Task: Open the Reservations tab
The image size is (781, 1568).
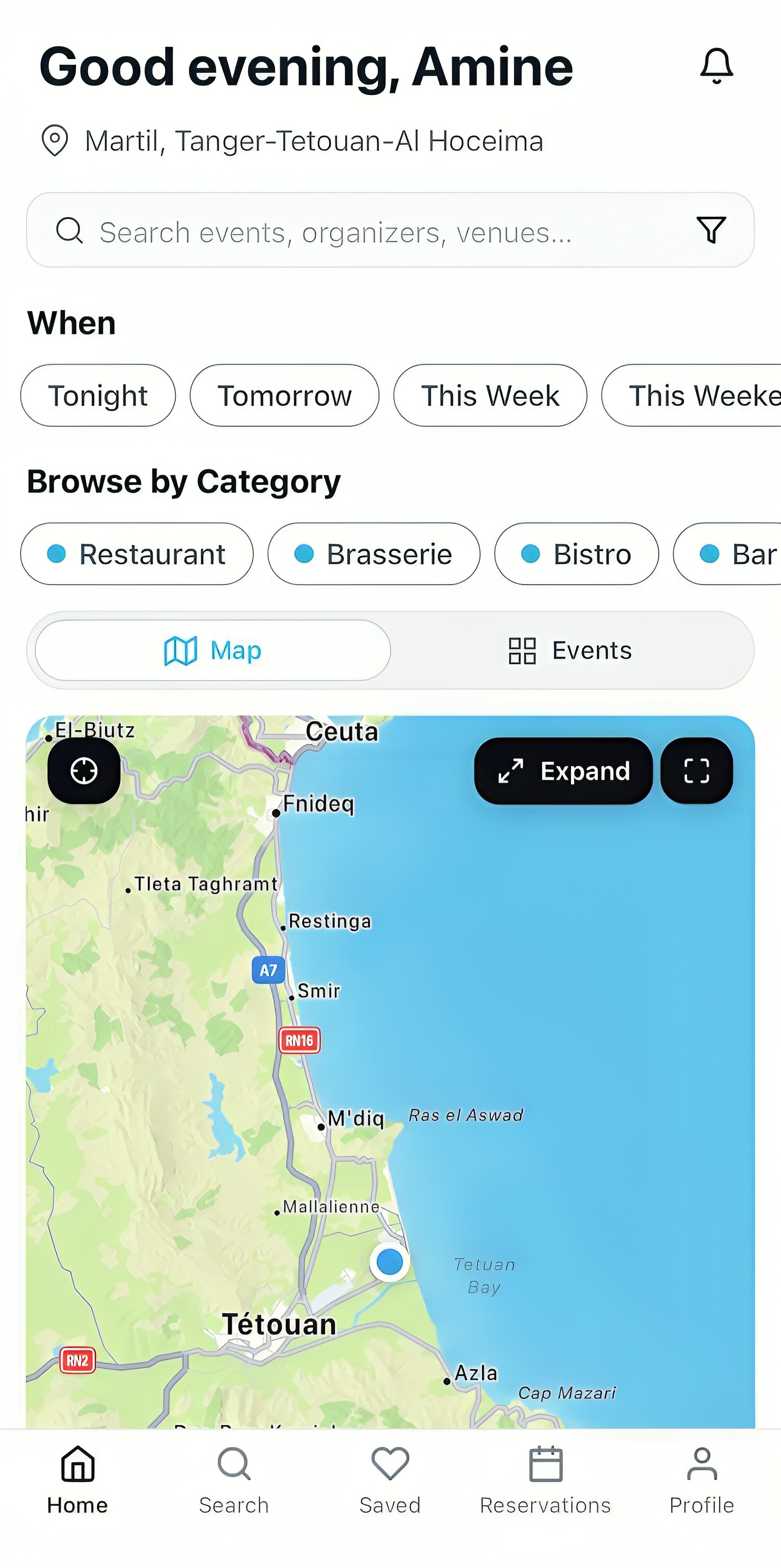Action: coord(546,1480)
